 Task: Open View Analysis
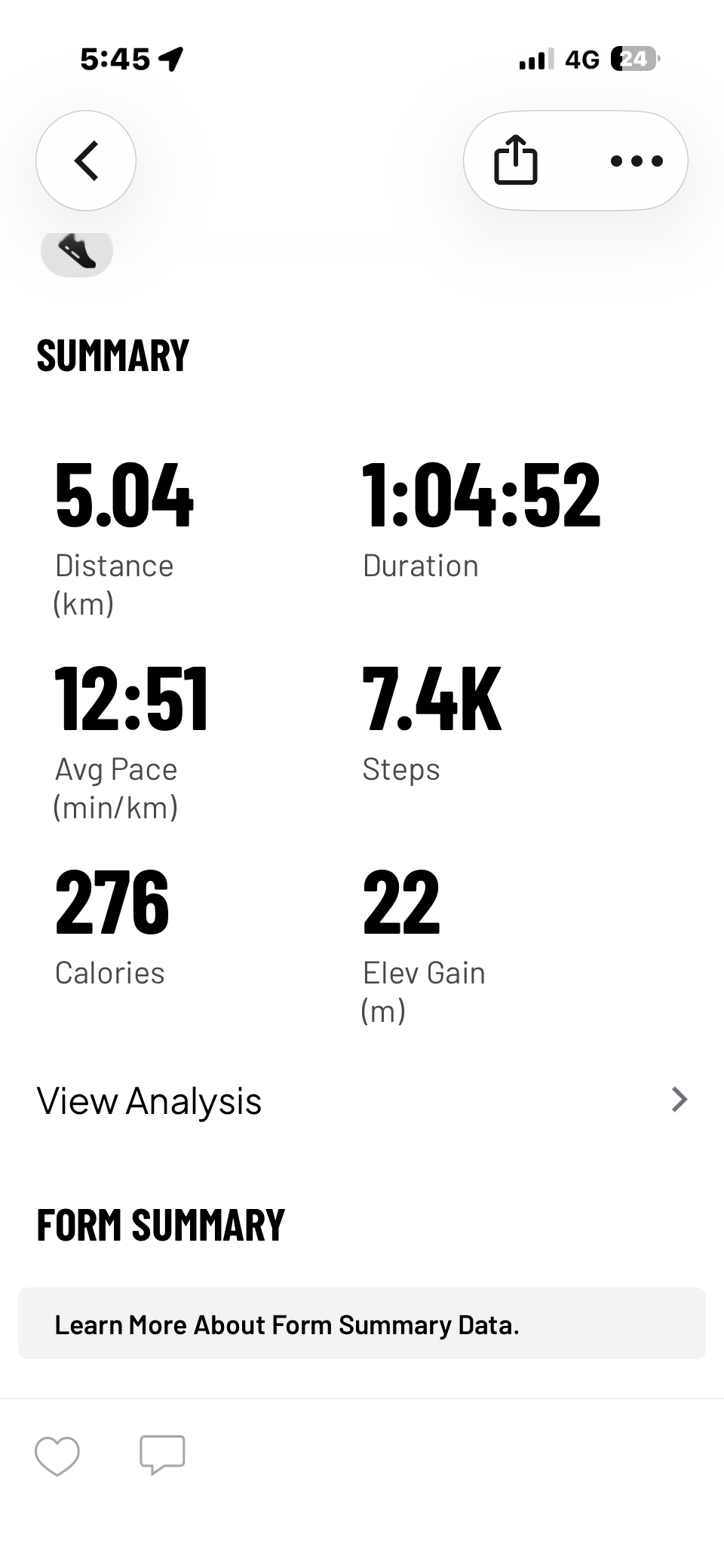click(x=362, y=1100)
